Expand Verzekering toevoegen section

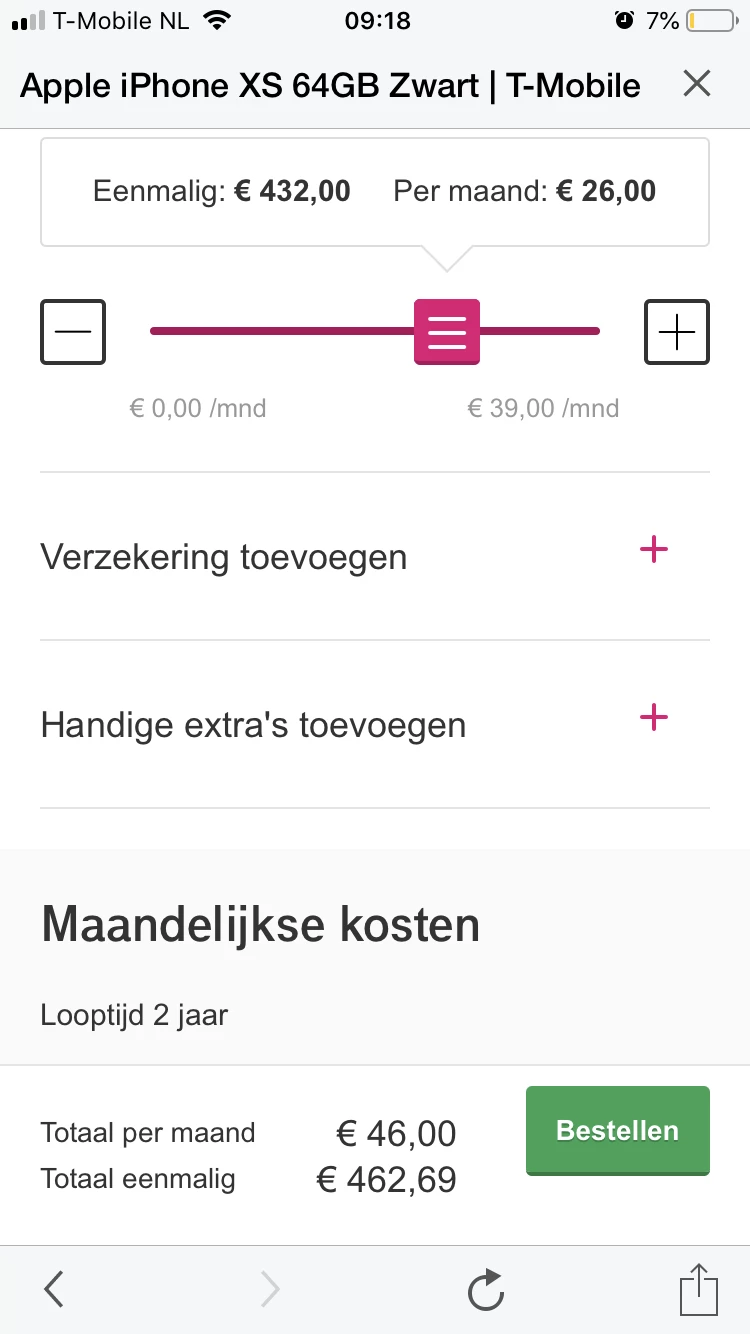(653, 550)
